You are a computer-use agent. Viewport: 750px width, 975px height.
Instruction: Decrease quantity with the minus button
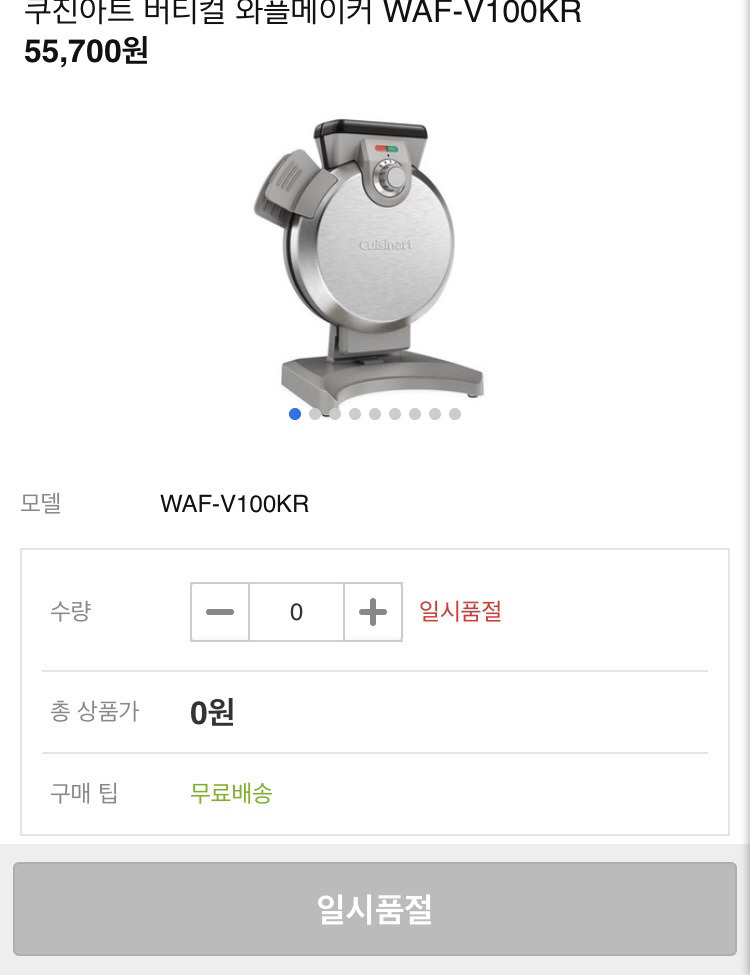coord(220,612)
